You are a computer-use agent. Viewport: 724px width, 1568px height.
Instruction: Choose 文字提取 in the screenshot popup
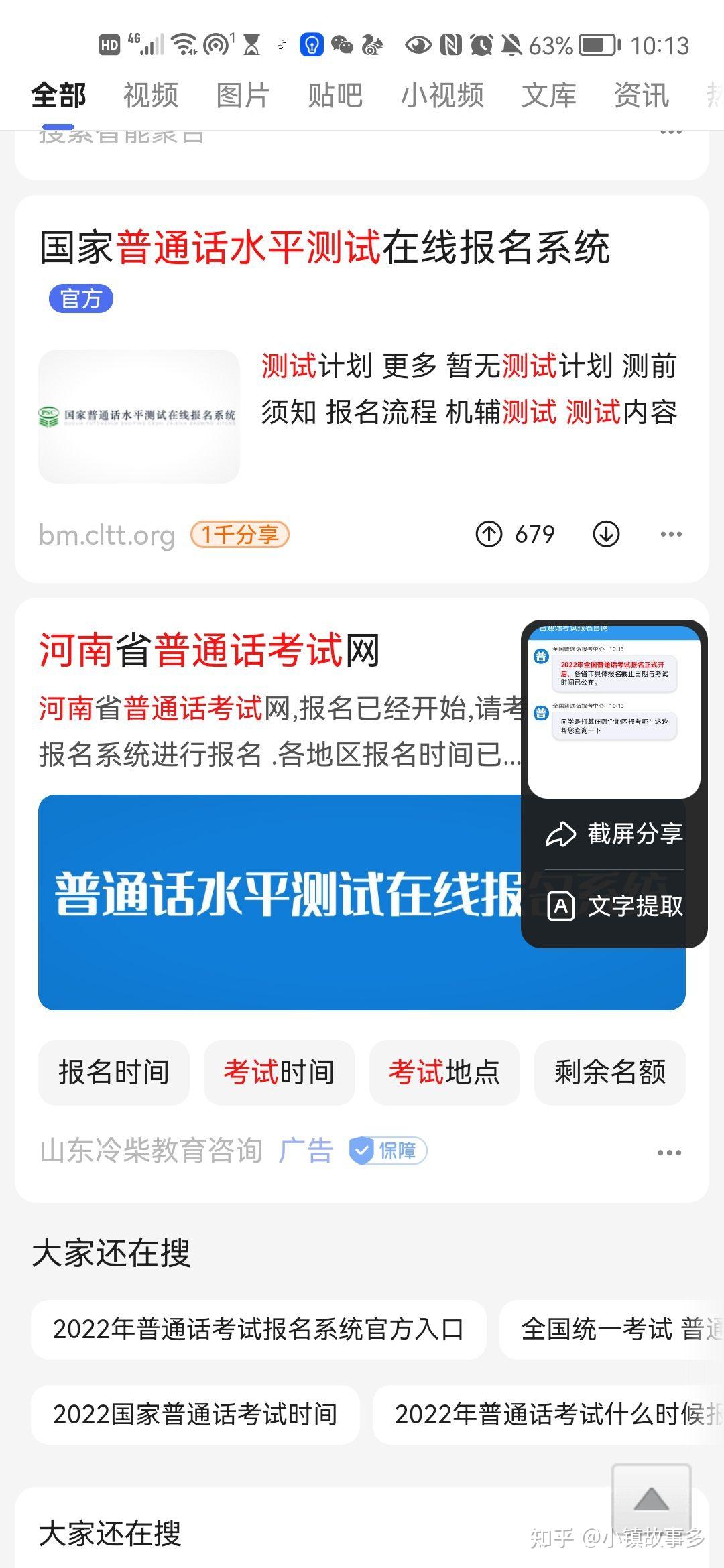(614, 906)
